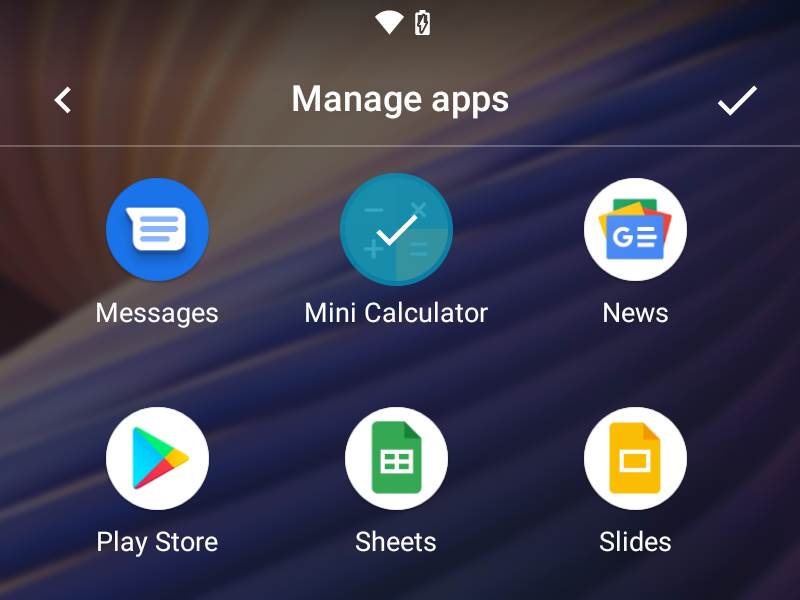
Task: Select the Play Store app
Action: coord(157,459)
